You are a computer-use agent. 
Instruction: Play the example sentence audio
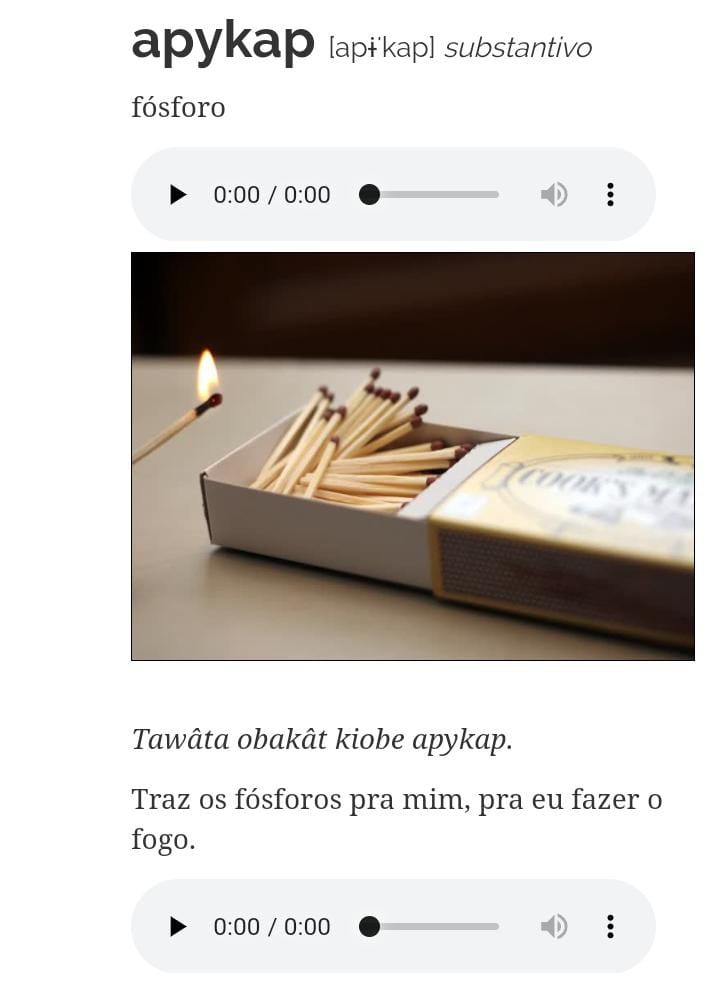coord(178,926)
